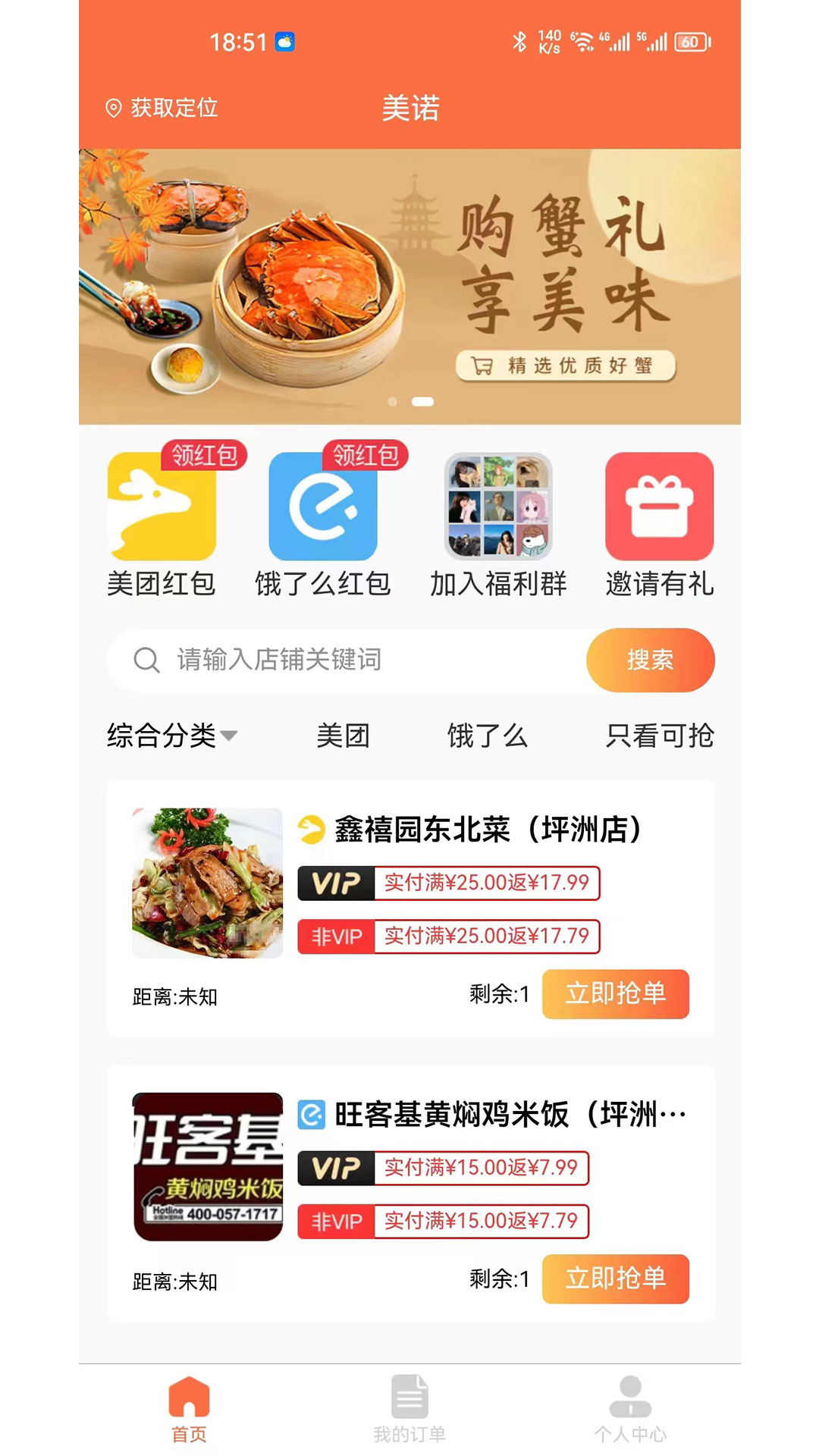The image size is (819, 1456).
Task: Open 邀请有礼 invite rewards
Action: point(659,523)
